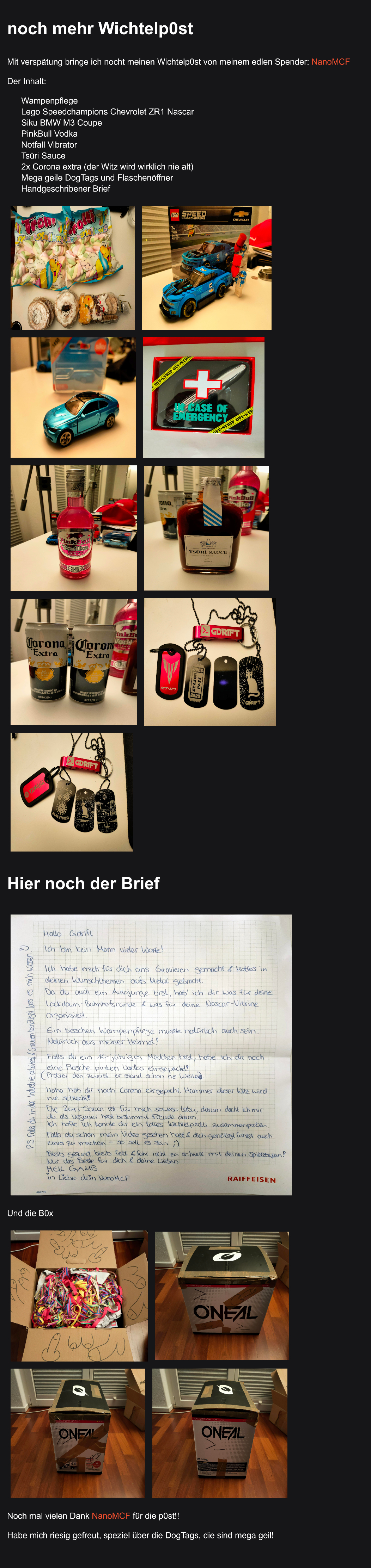Open the NanoMCF link in the intro sentence
Screen dimensions: 371x1568
(330, 62)
